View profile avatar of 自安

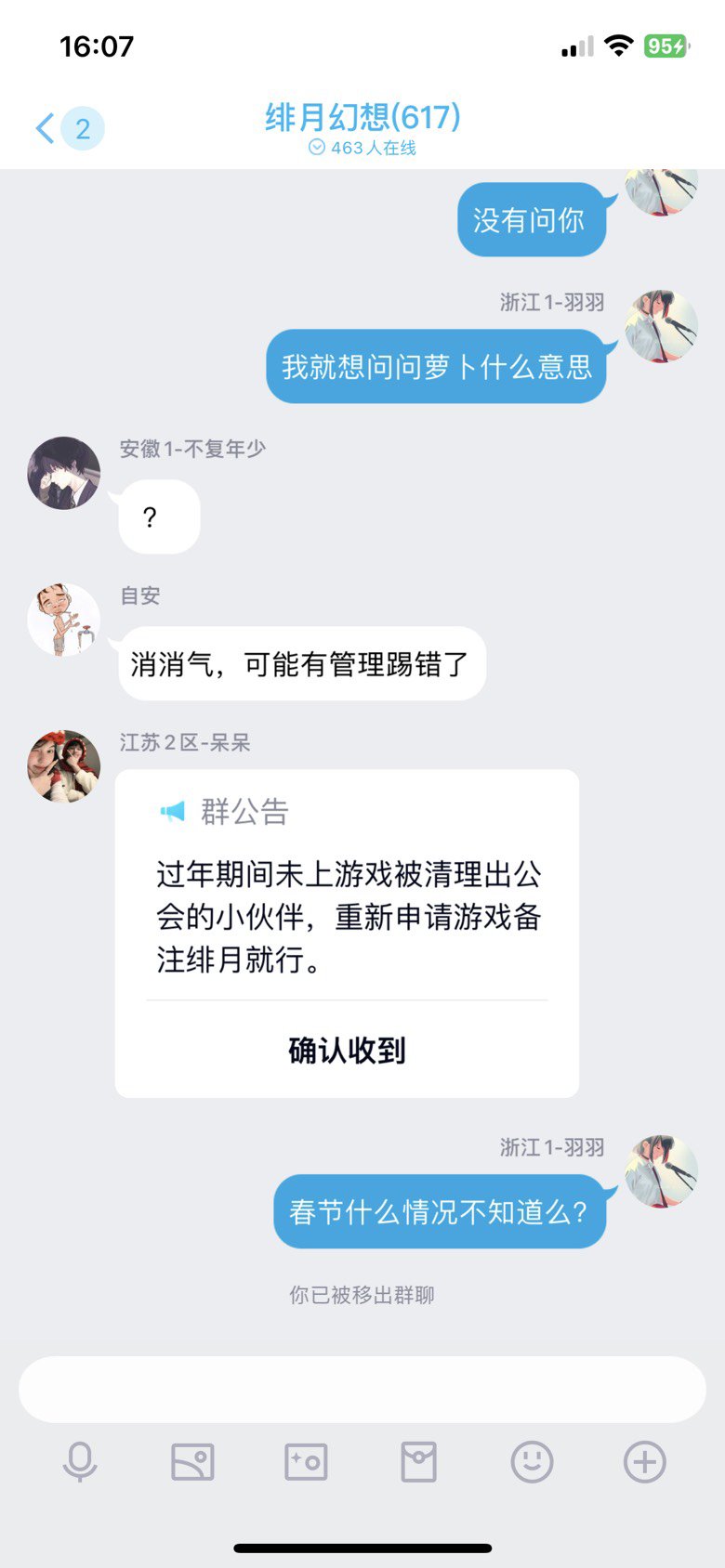click(63, 620)
